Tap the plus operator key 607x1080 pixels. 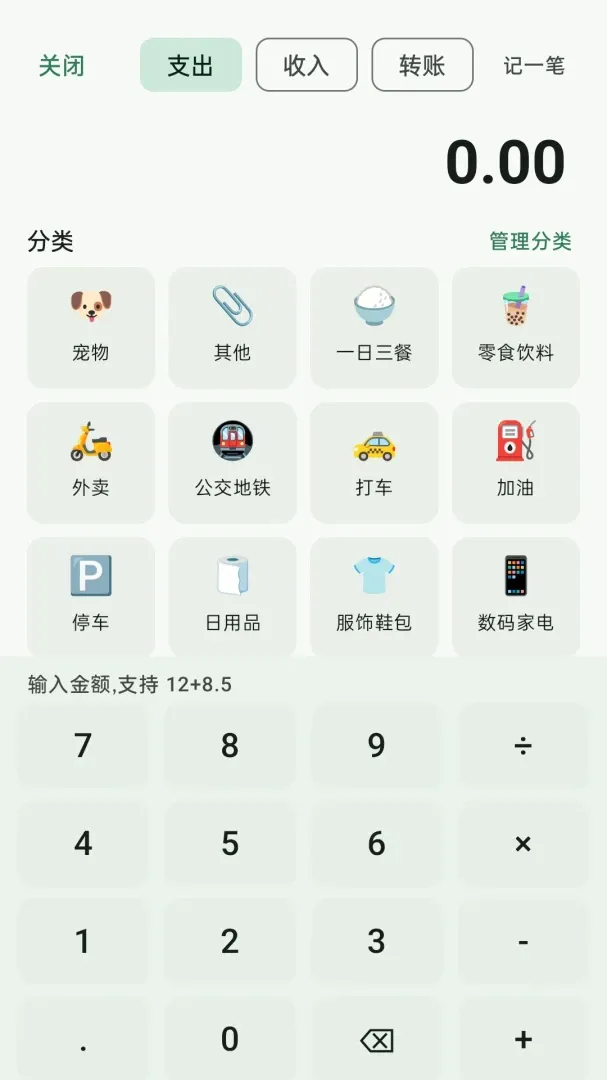coord(523,1039)
